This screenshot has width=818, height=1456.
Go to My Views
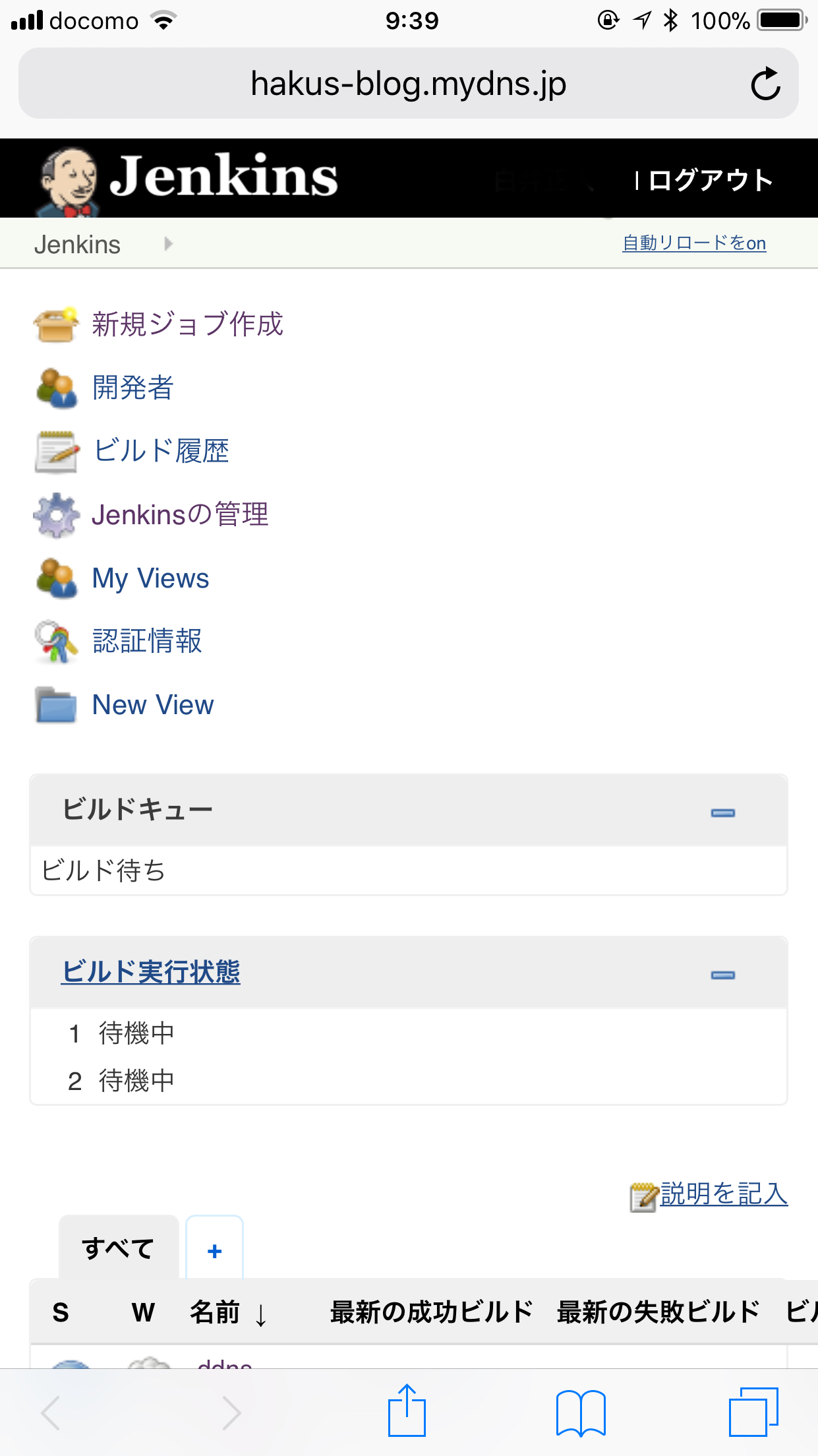point(150,578)
